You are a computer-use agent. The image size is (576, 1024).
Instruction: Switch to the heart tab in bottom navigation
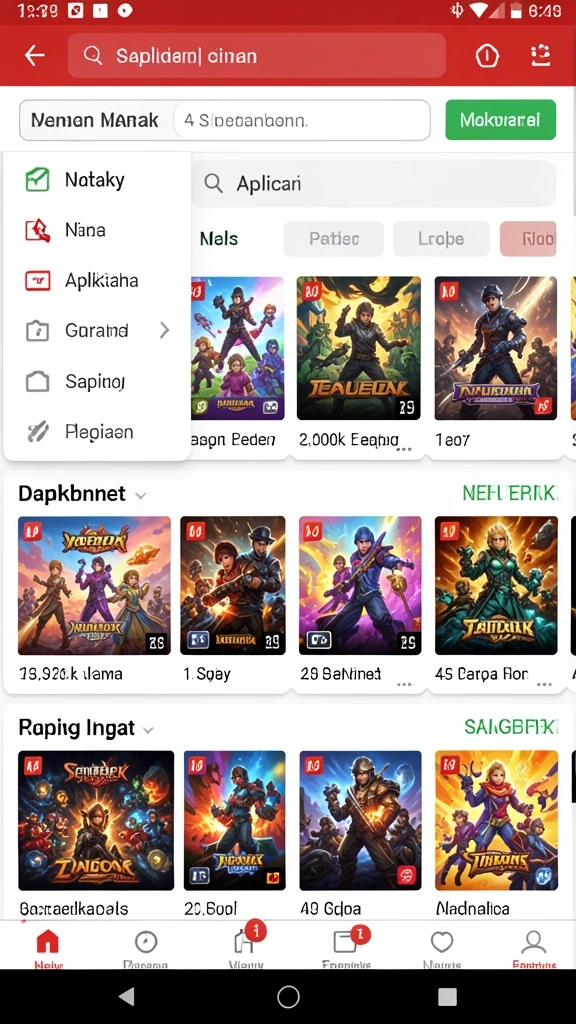coord(442,946)
